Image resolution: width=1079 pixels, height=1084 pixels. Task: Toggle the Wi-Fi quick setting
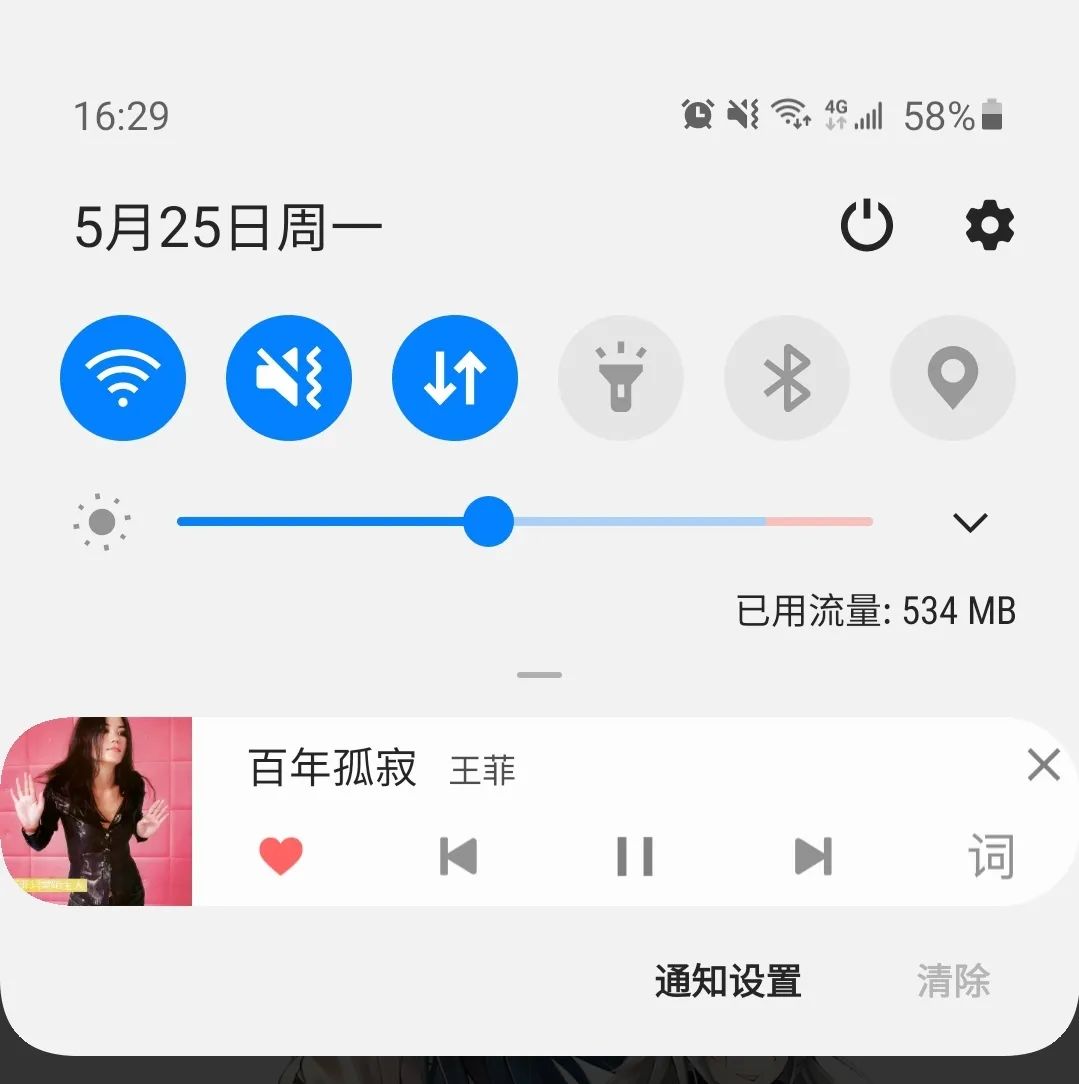tap(123, 377)
